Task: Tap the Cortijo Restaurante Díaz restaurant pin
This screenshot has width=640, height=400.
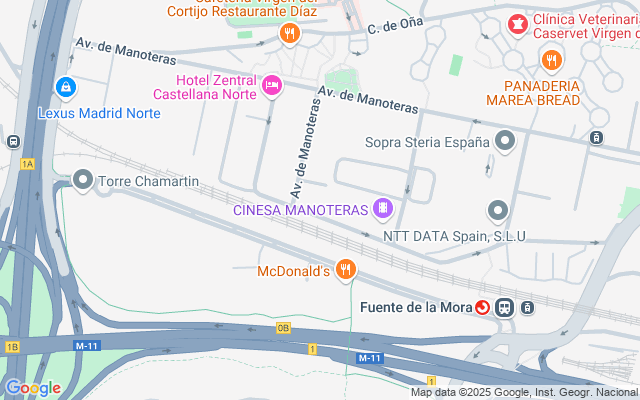Action: click(290, 35)
